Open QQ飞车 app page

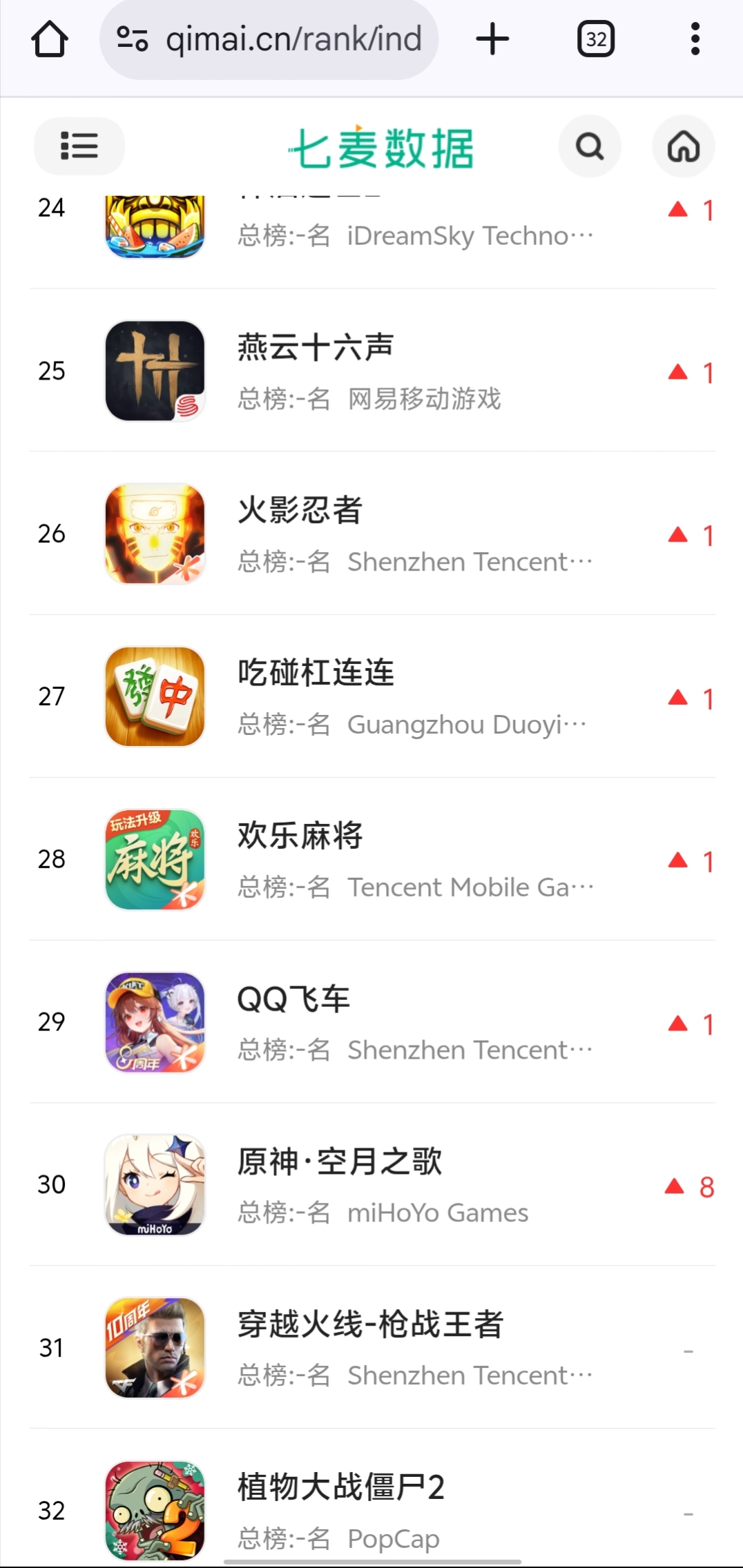(x=294, y=999)
